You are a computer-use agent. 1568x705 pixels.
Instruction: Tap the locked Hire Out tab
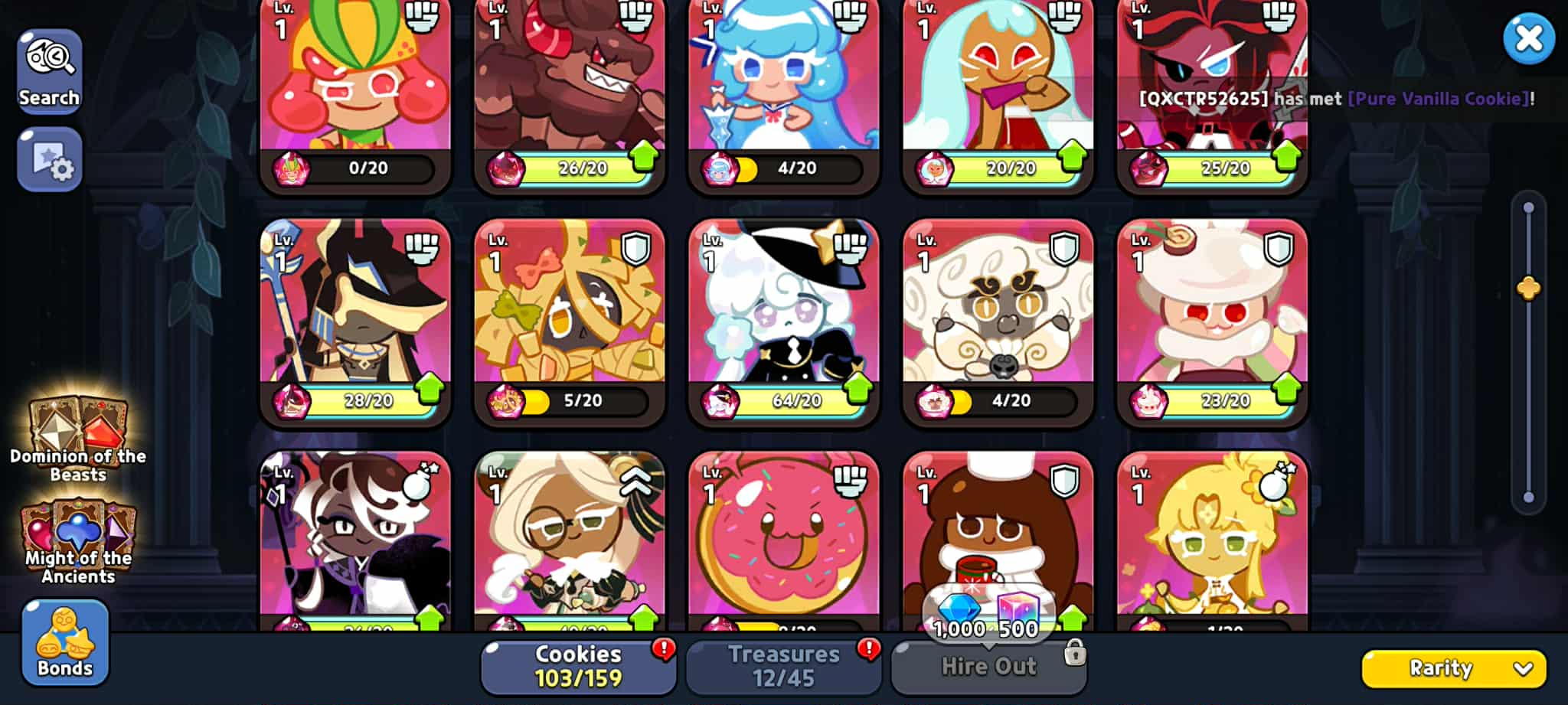(x=988, y=666)
